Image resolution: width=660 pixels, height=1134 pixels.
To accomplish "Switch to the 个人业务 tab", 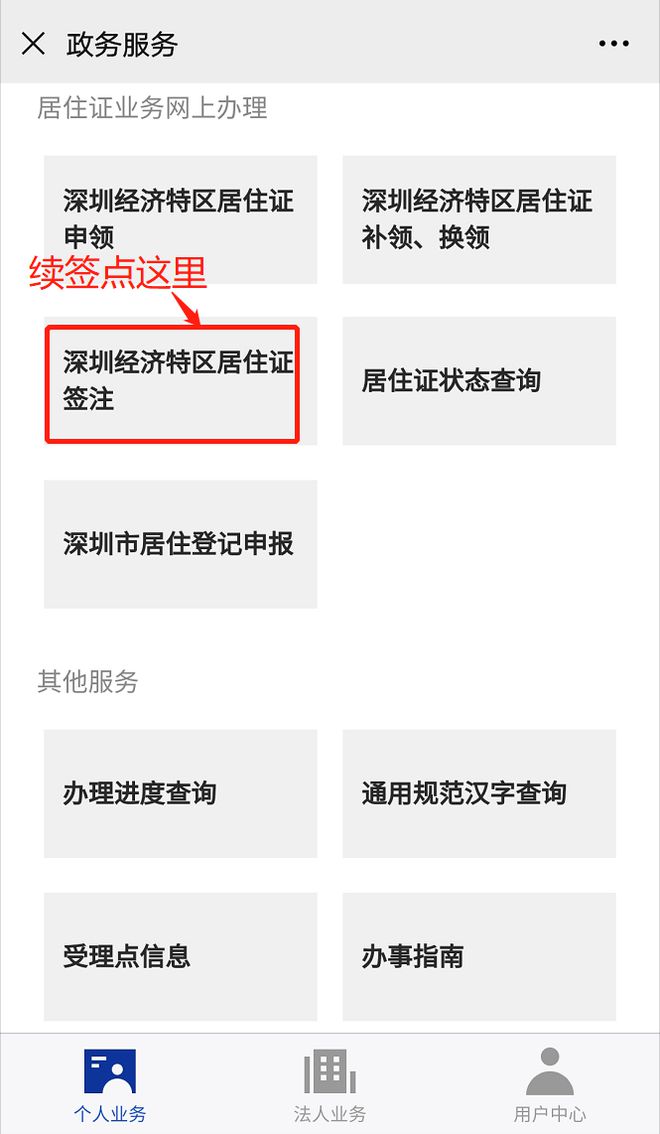I will point(110,1085).
